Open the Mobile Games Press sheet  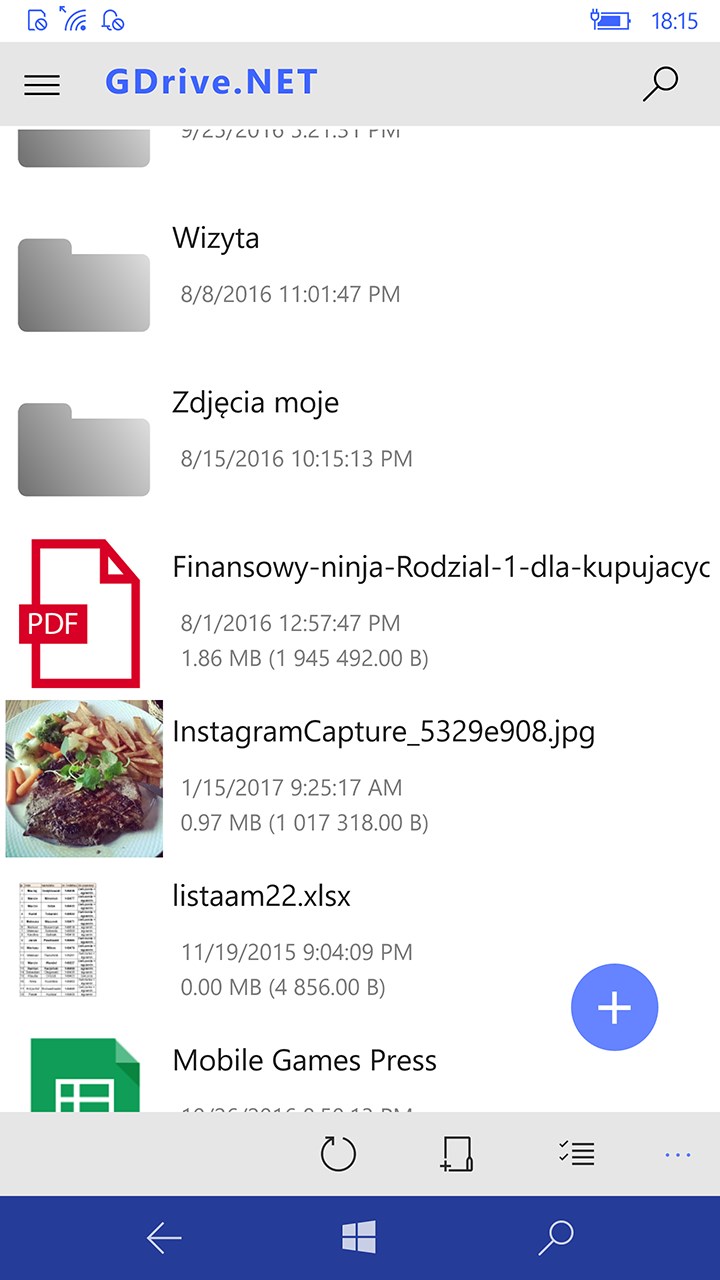pyautogui.click(x=304, y=1060)
